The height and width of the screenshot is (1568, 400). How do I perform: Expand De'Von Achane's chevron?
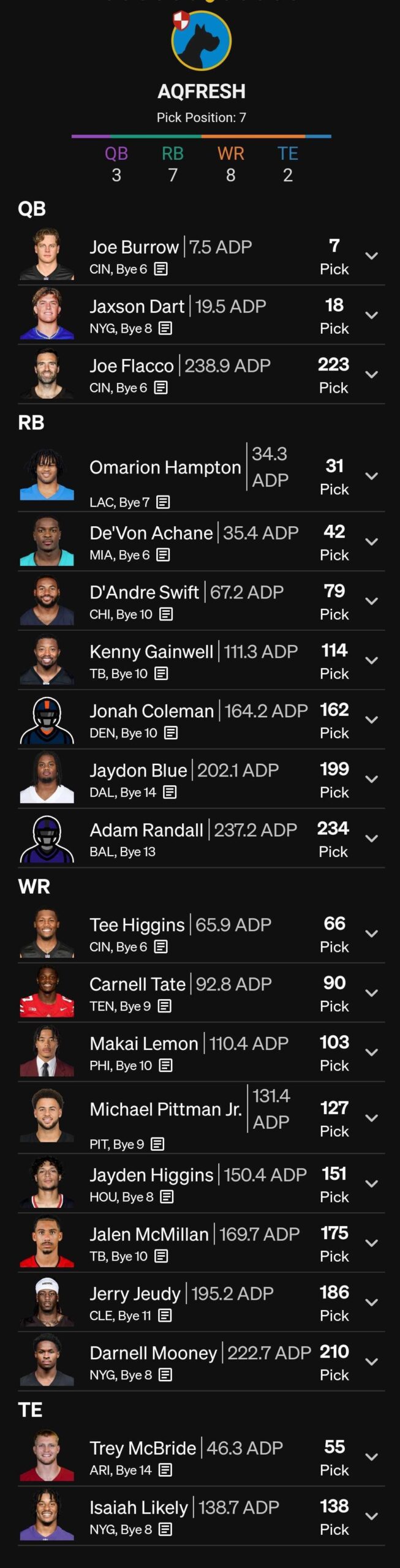click(x=371, y=541)
